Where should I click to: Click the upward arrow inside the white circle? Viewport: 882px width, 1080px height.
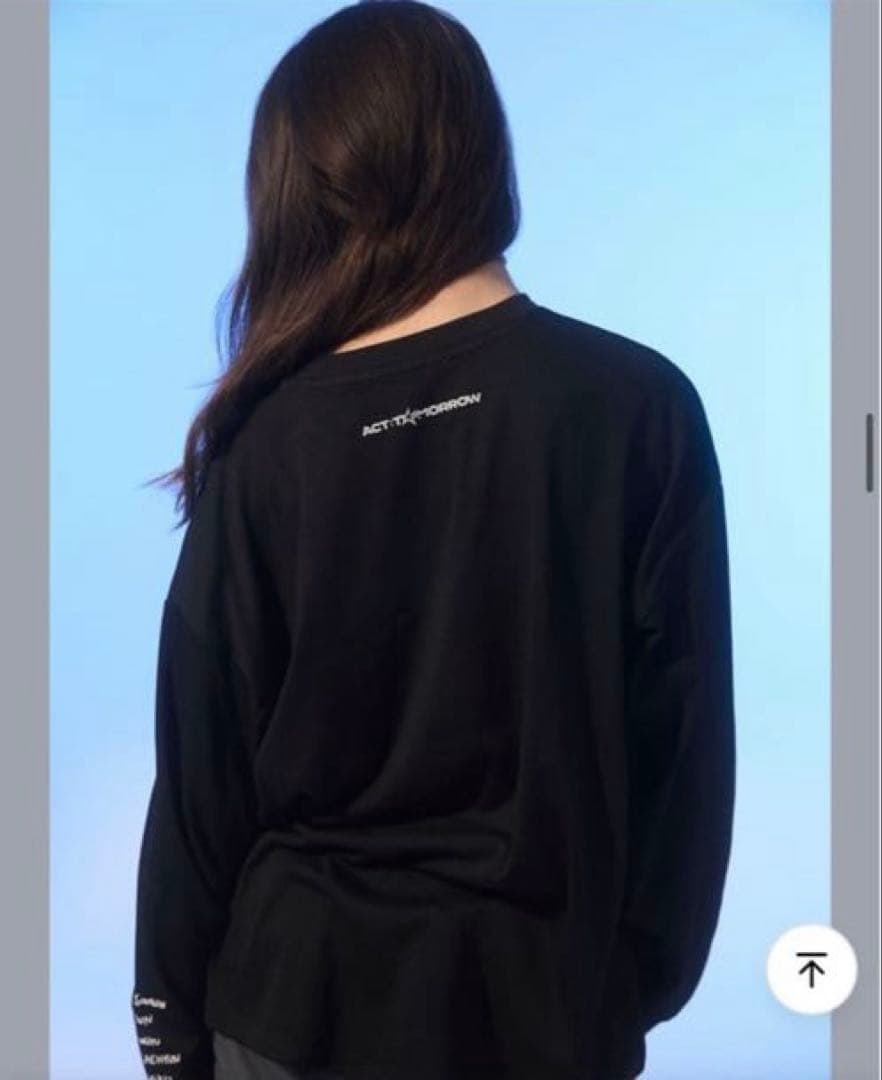pyautogui.click(x=812, y=967)
